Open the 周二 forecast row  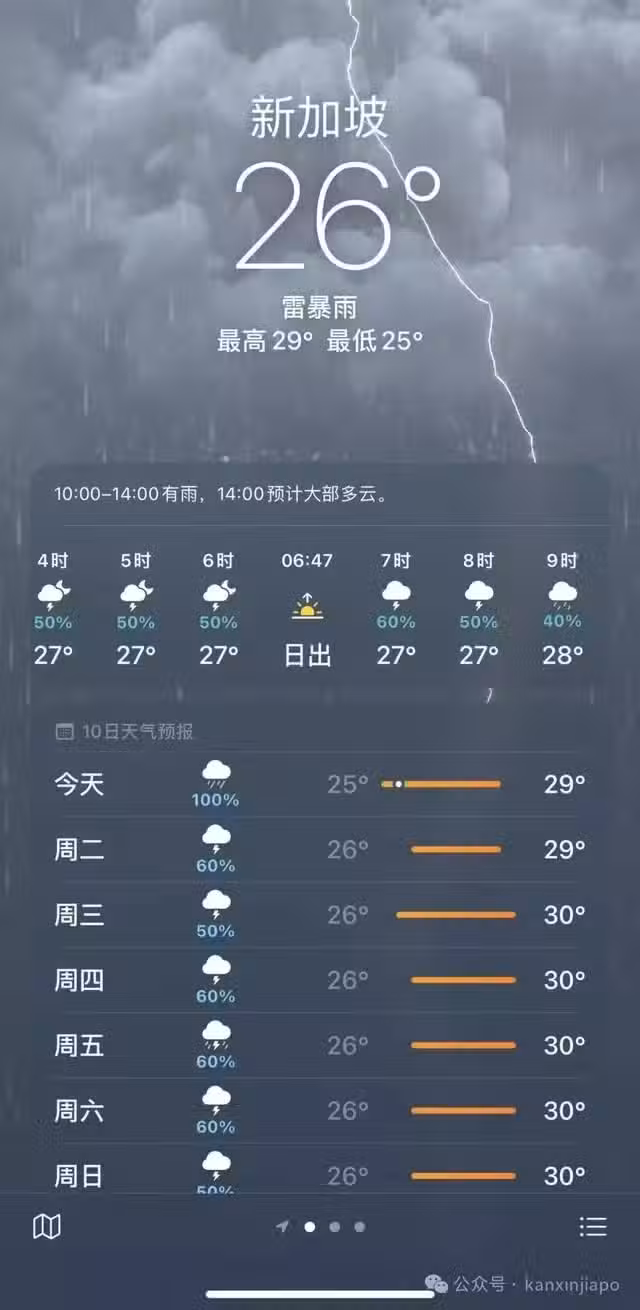coord(320,850)
